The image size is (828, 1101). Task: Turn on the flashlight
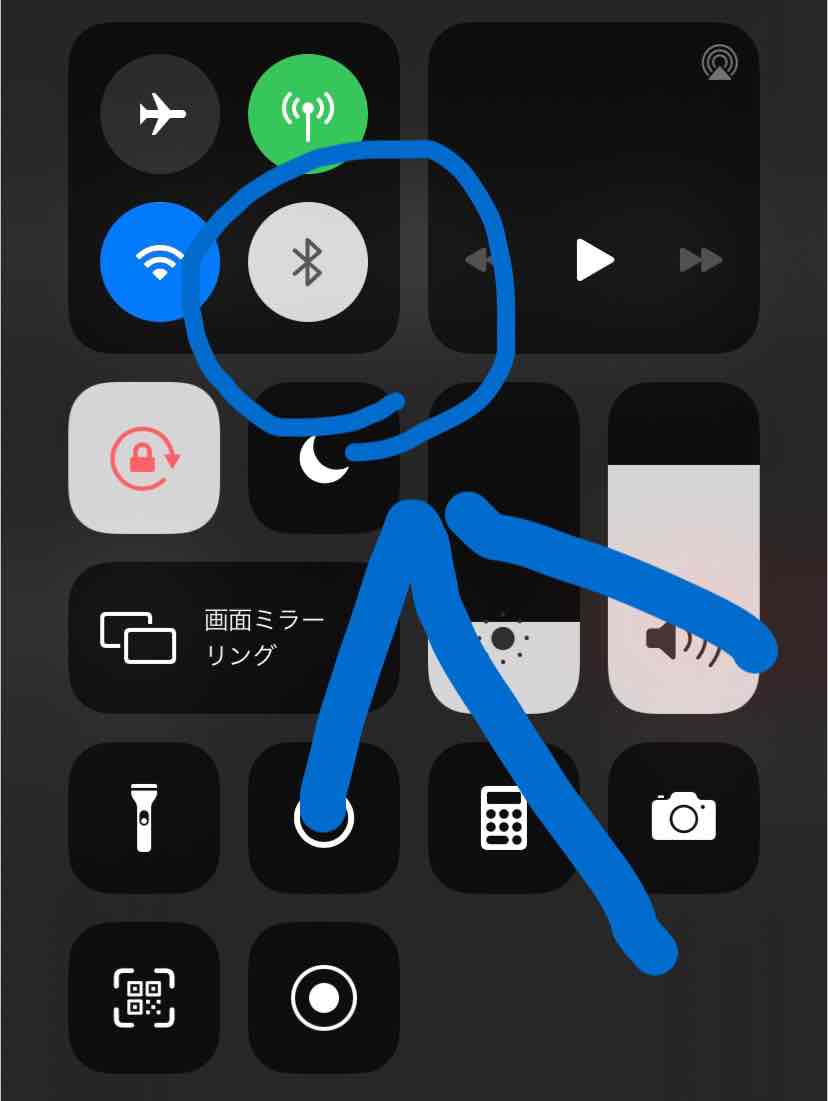144,818
